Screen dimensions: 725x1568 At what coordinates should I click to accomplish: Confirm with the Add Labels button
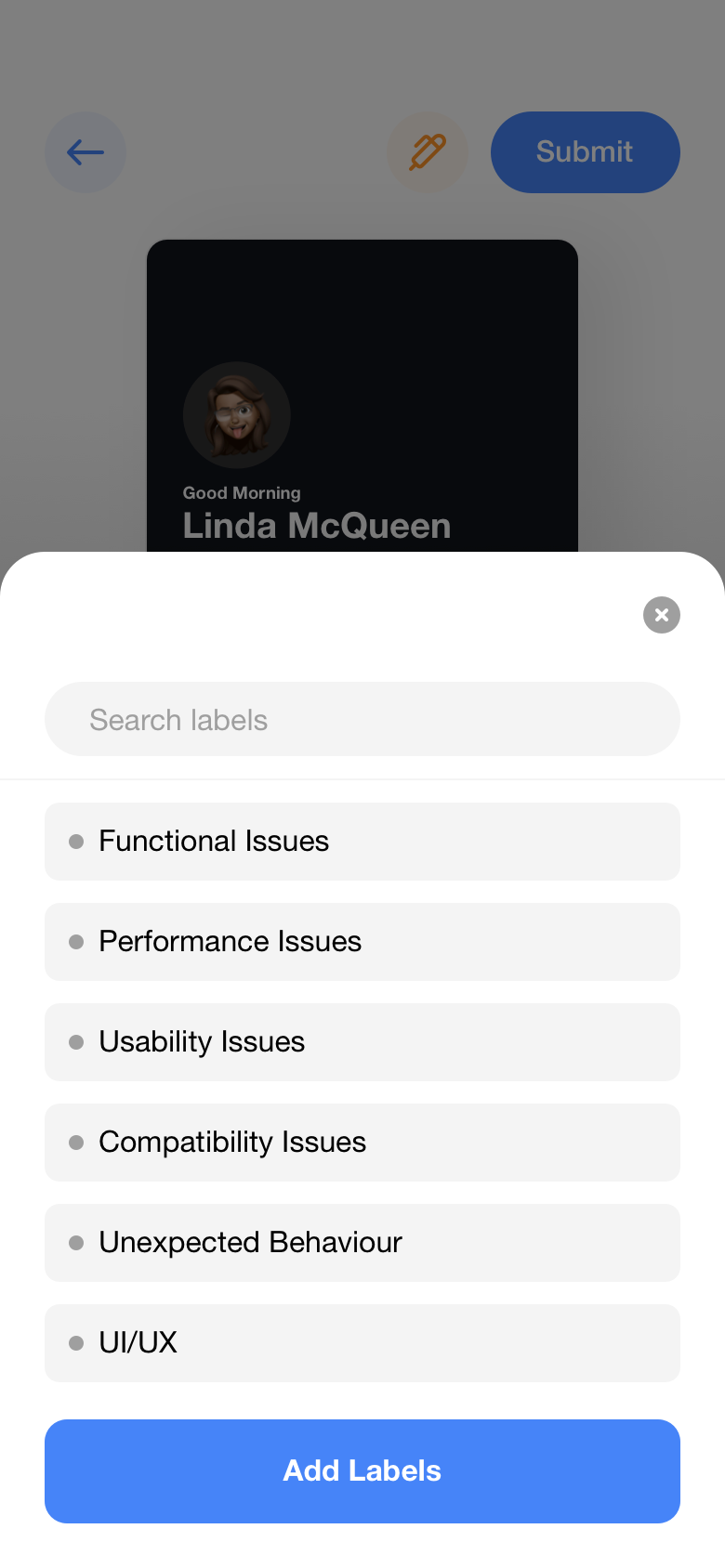(362, 1471)
